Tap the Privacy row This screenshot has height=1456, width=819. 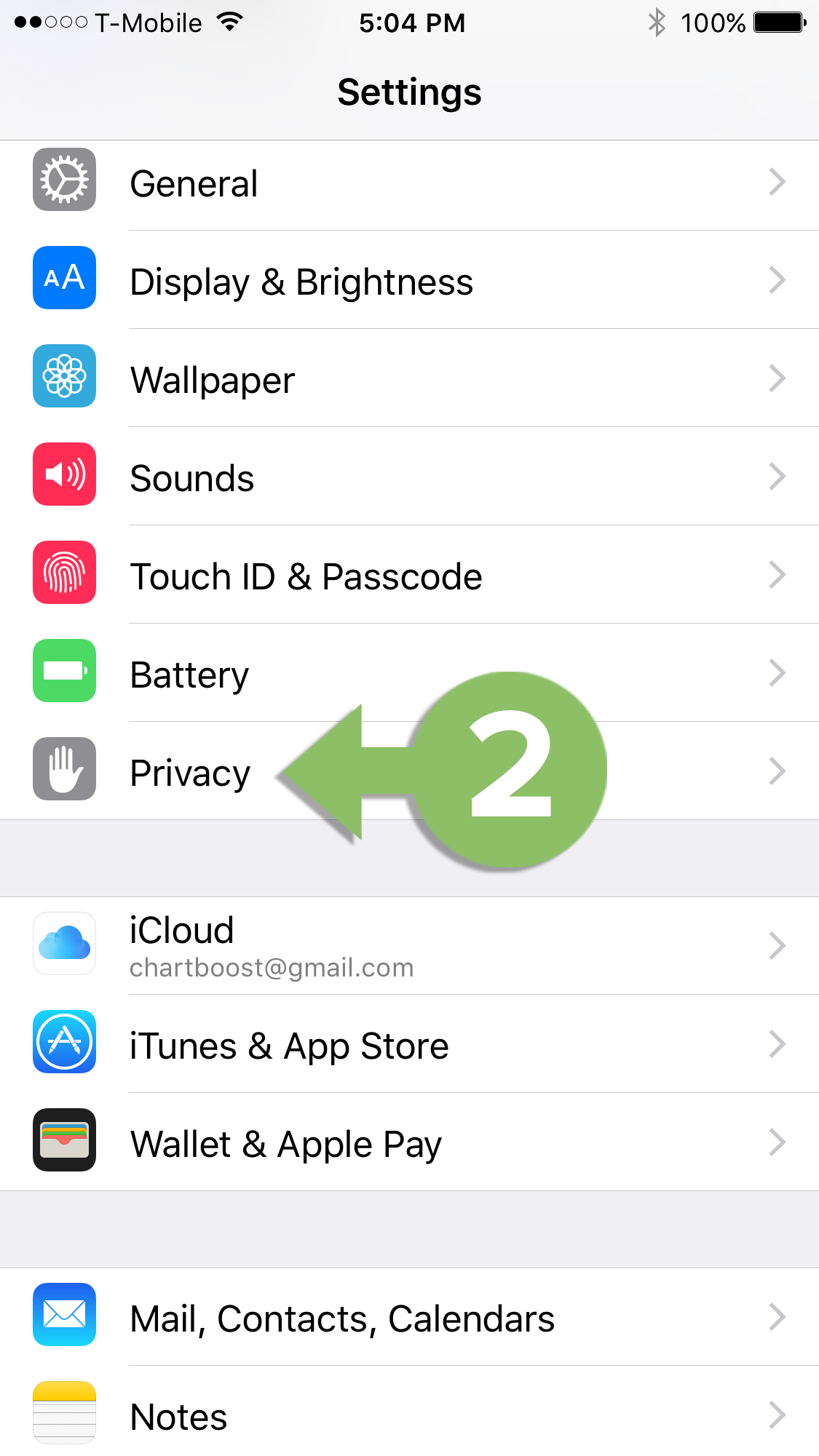click(x=189, y=773)
